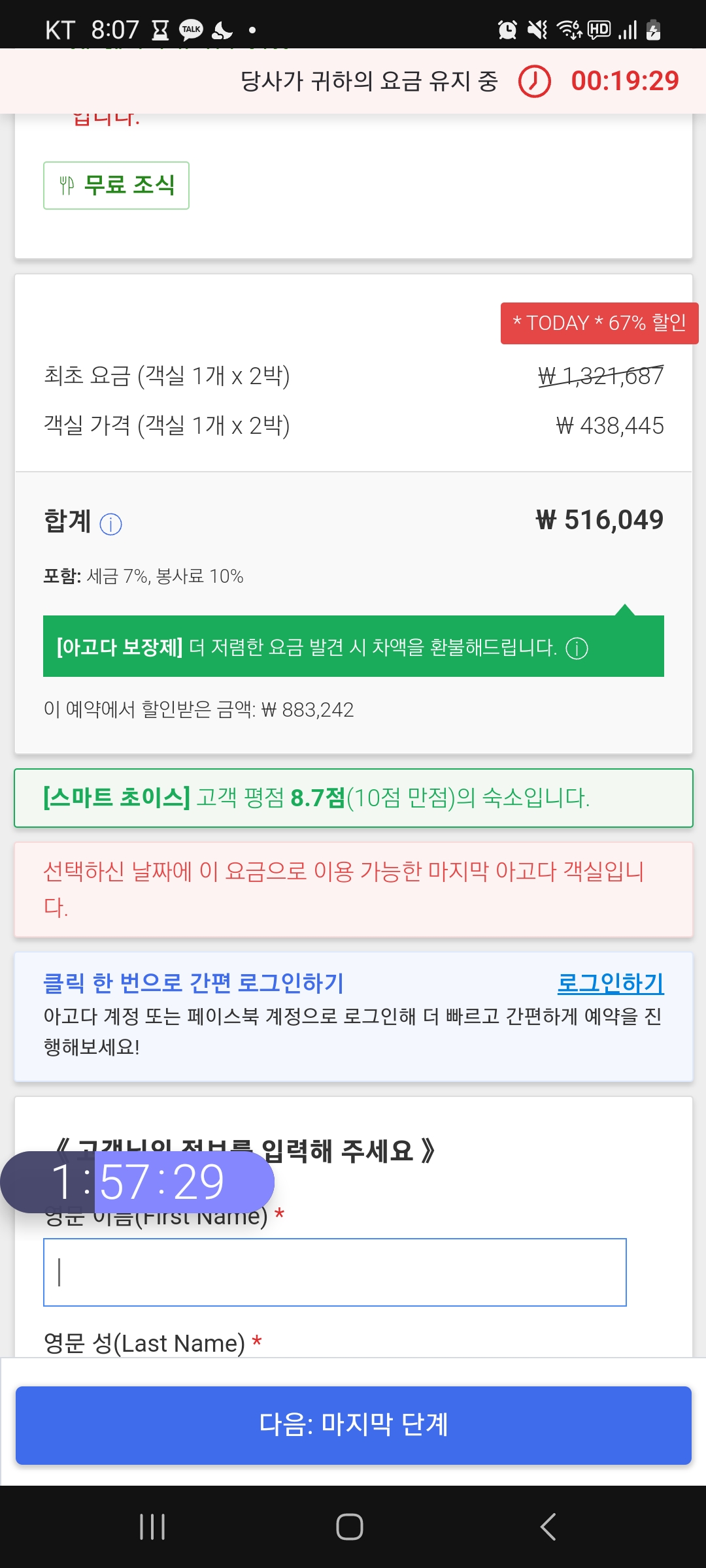
Task: Focus the First Name input field
Action: [335, 1272]
